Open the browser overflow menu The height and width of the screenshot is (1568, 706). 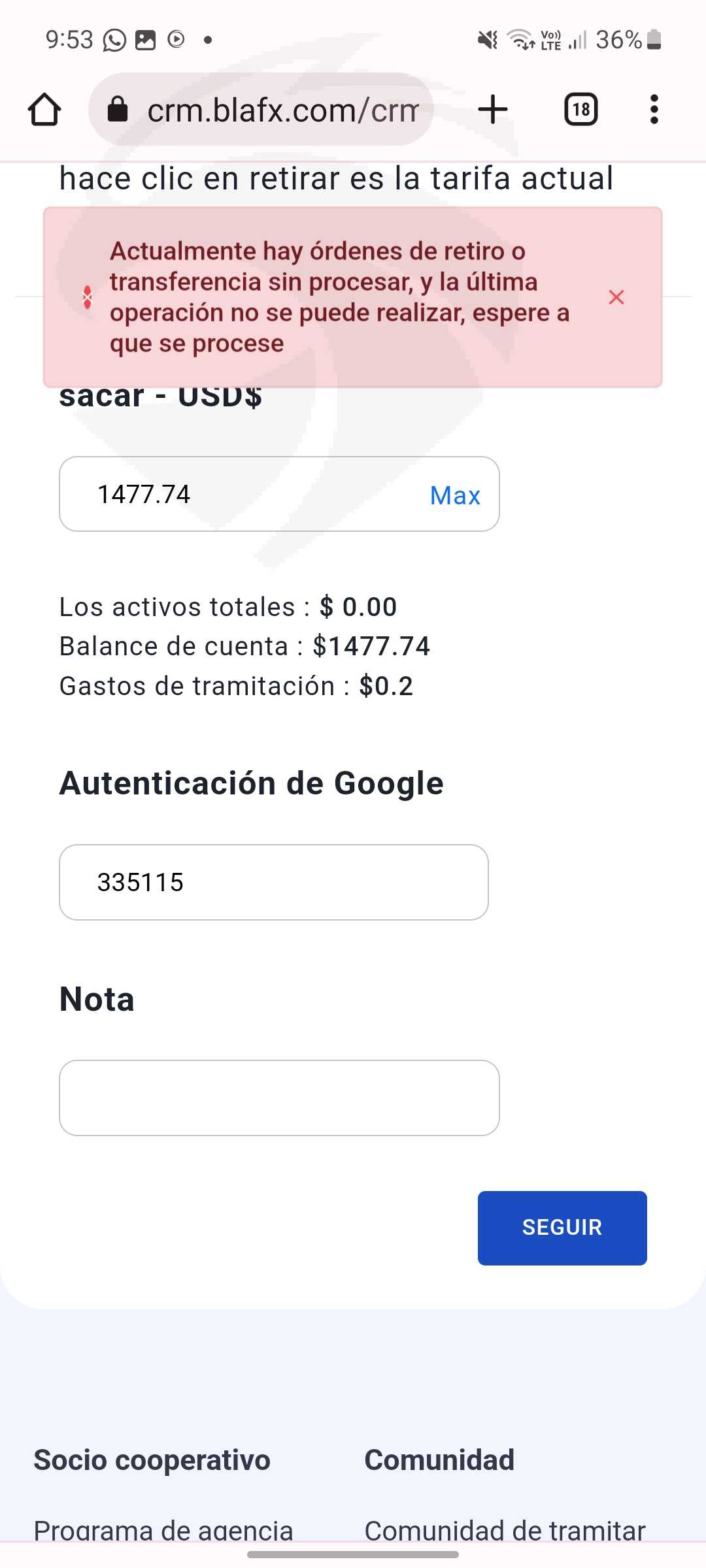click(654, 109)
